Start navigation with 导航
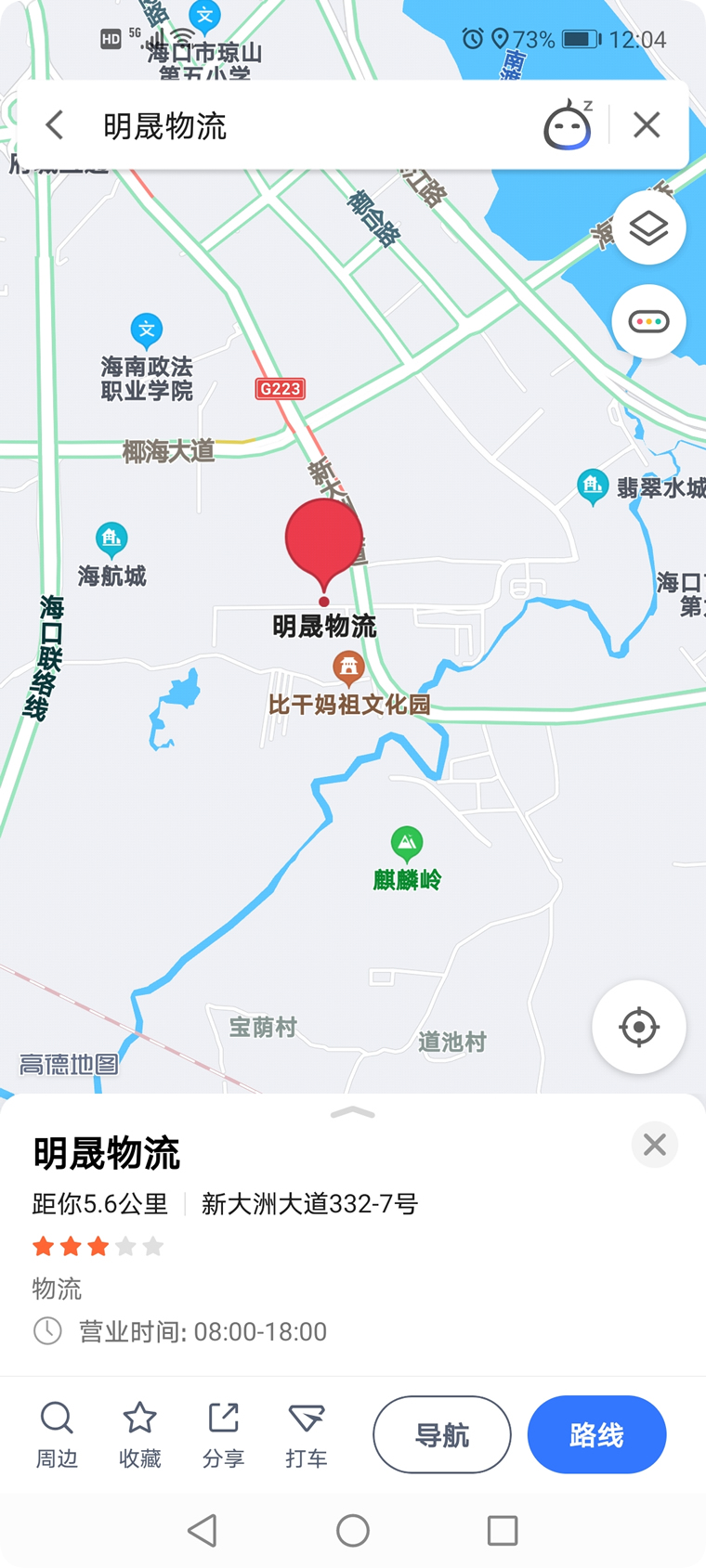The height and width of the screenshot is (1568, 706). pos(442,1434)
